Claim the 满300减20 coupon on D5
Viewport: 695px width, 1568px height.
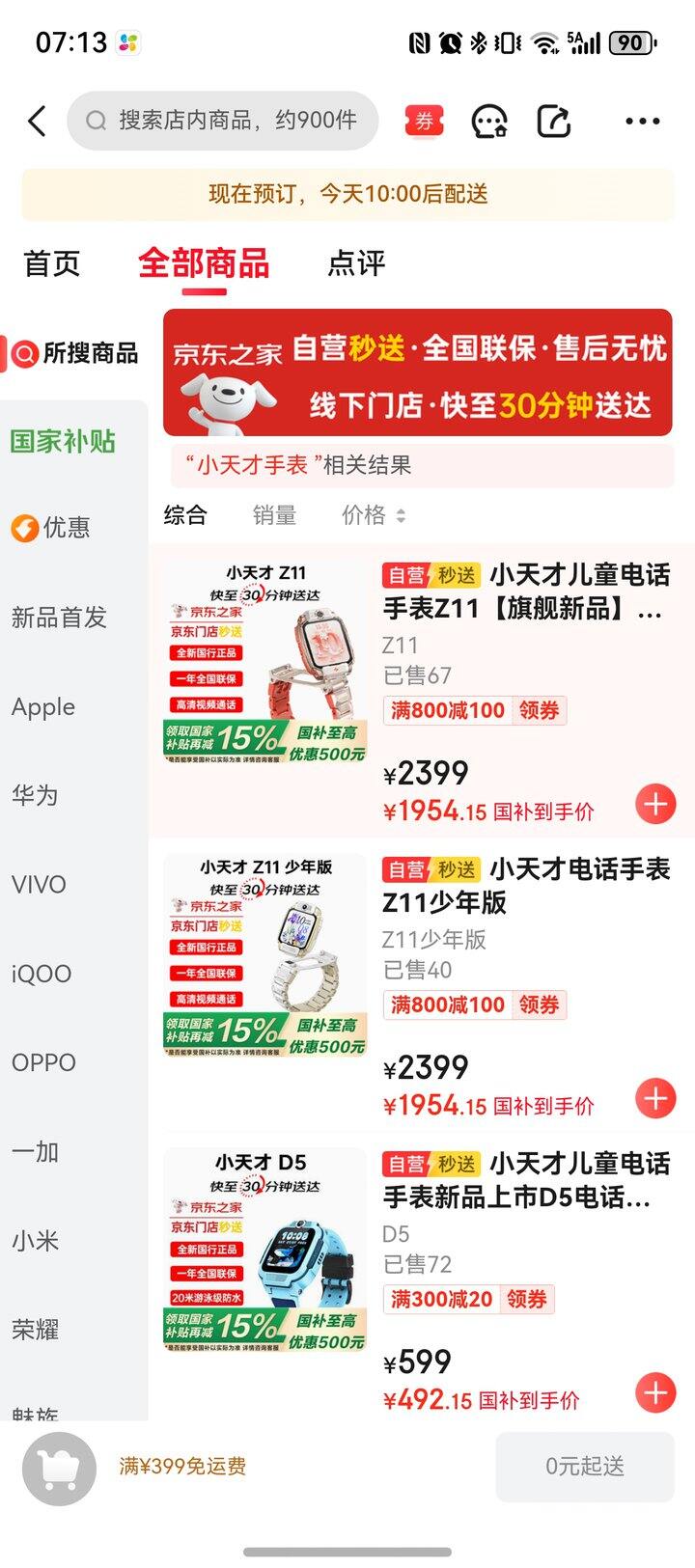coord(527,1300)
